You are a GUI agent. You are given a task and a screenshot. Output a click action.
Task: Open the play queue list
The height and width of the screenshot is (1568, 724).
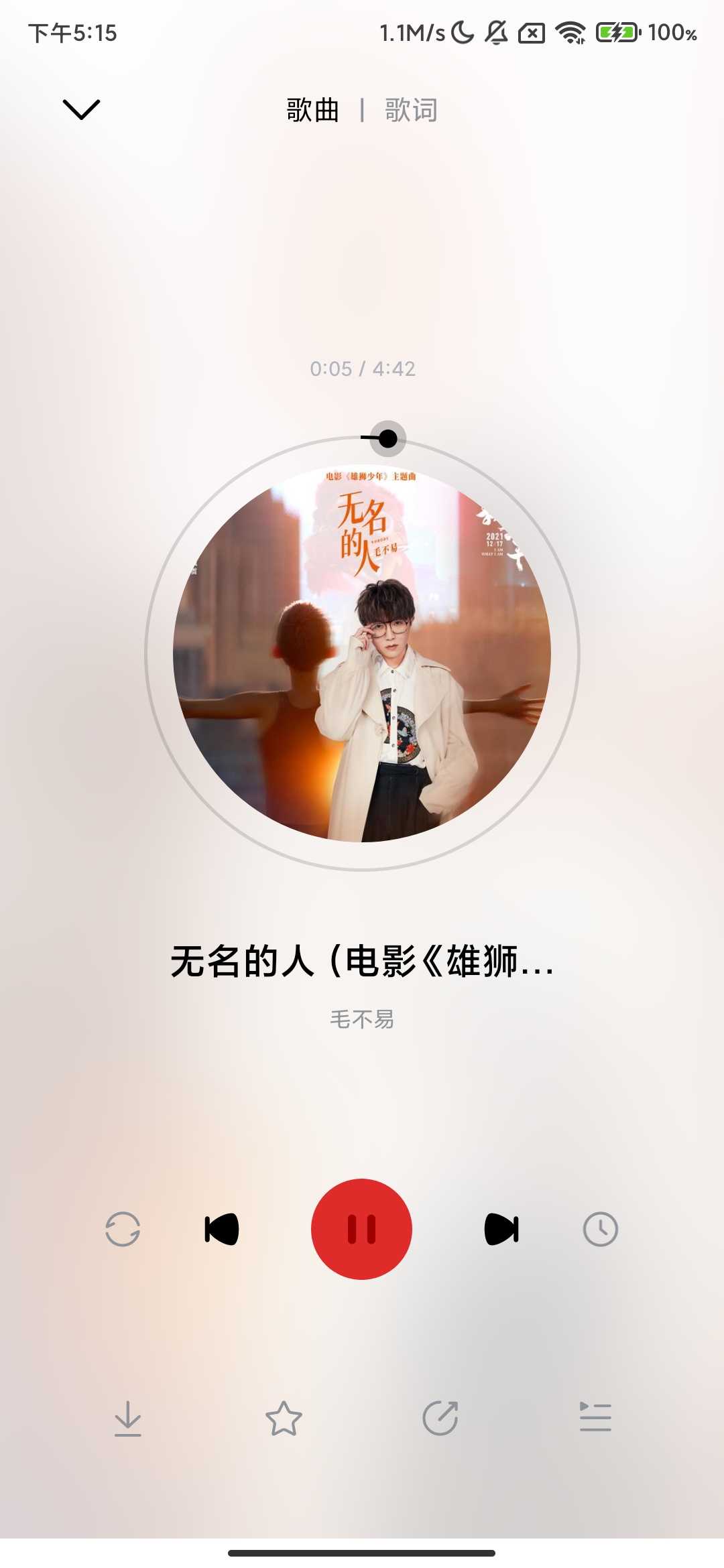pyautogui.click(x=595, y=1418)
